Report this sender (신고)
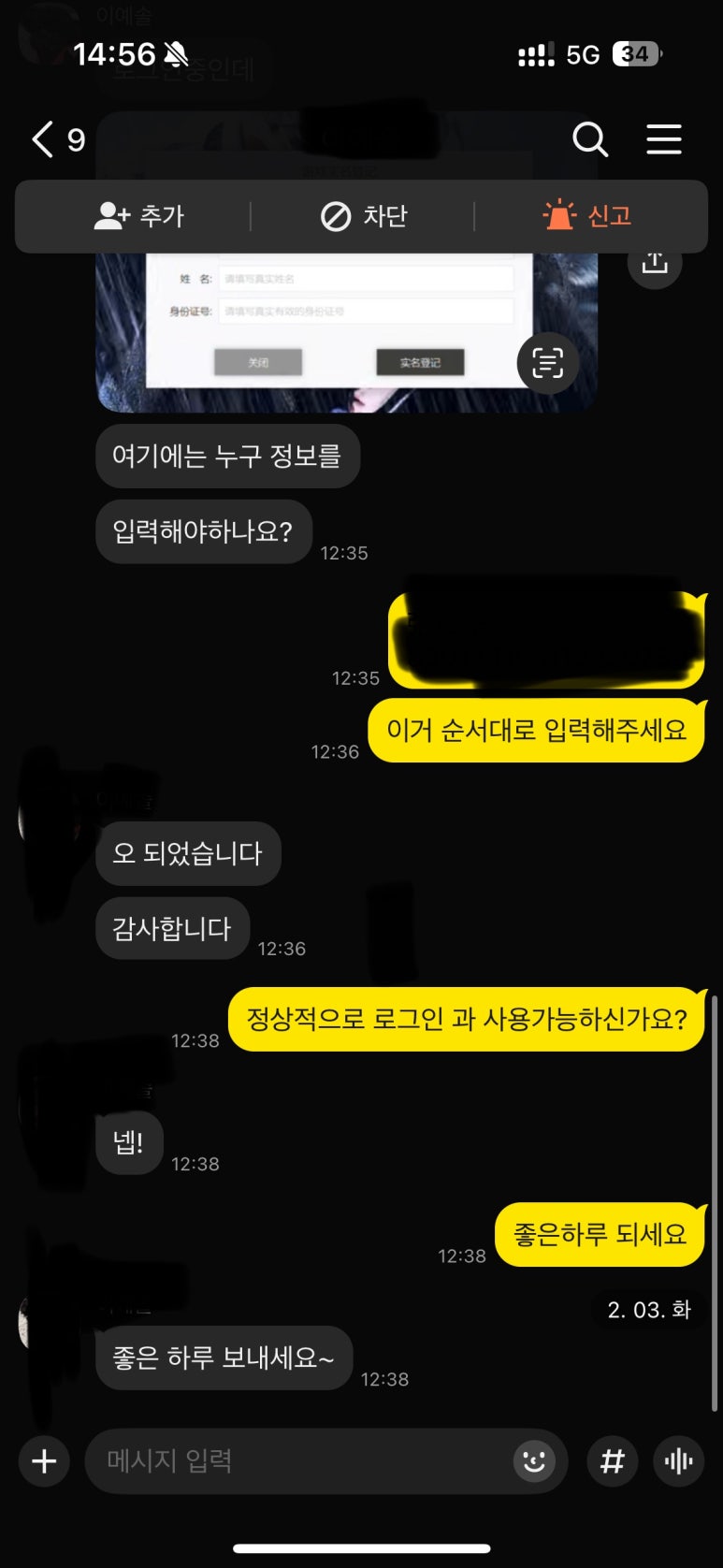The height and width of the screenshot is (1568, 723). [587, 216]
